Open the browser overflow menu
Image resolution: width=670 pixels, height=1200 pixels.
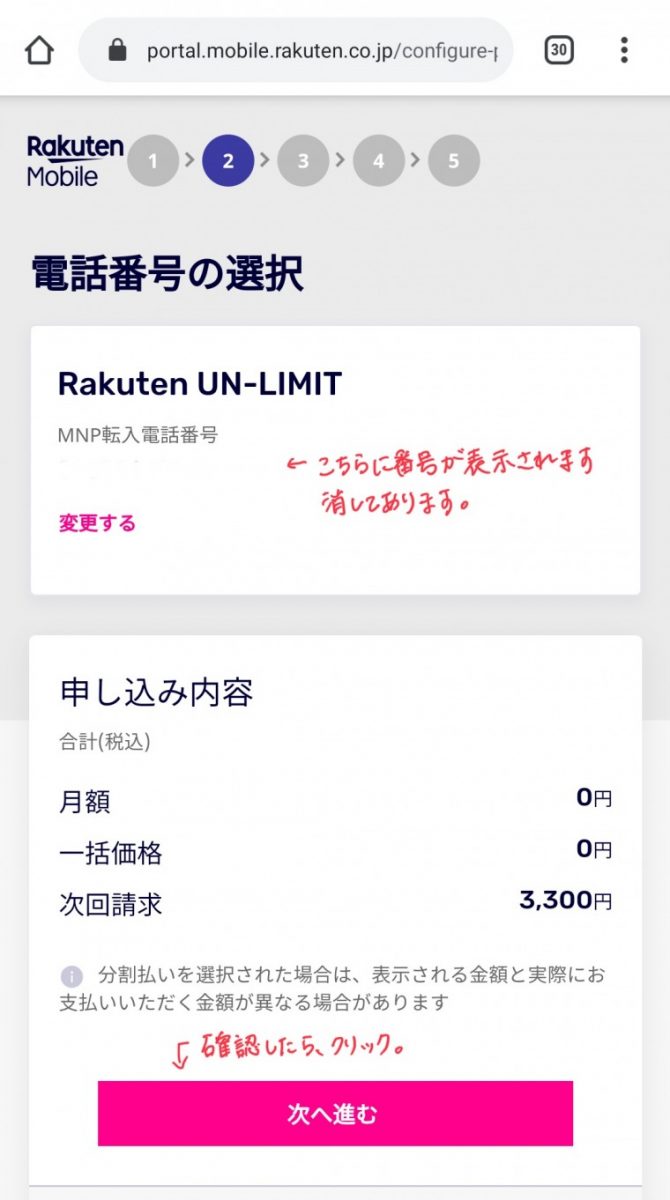pyautogui.click(x=624, y=50)
